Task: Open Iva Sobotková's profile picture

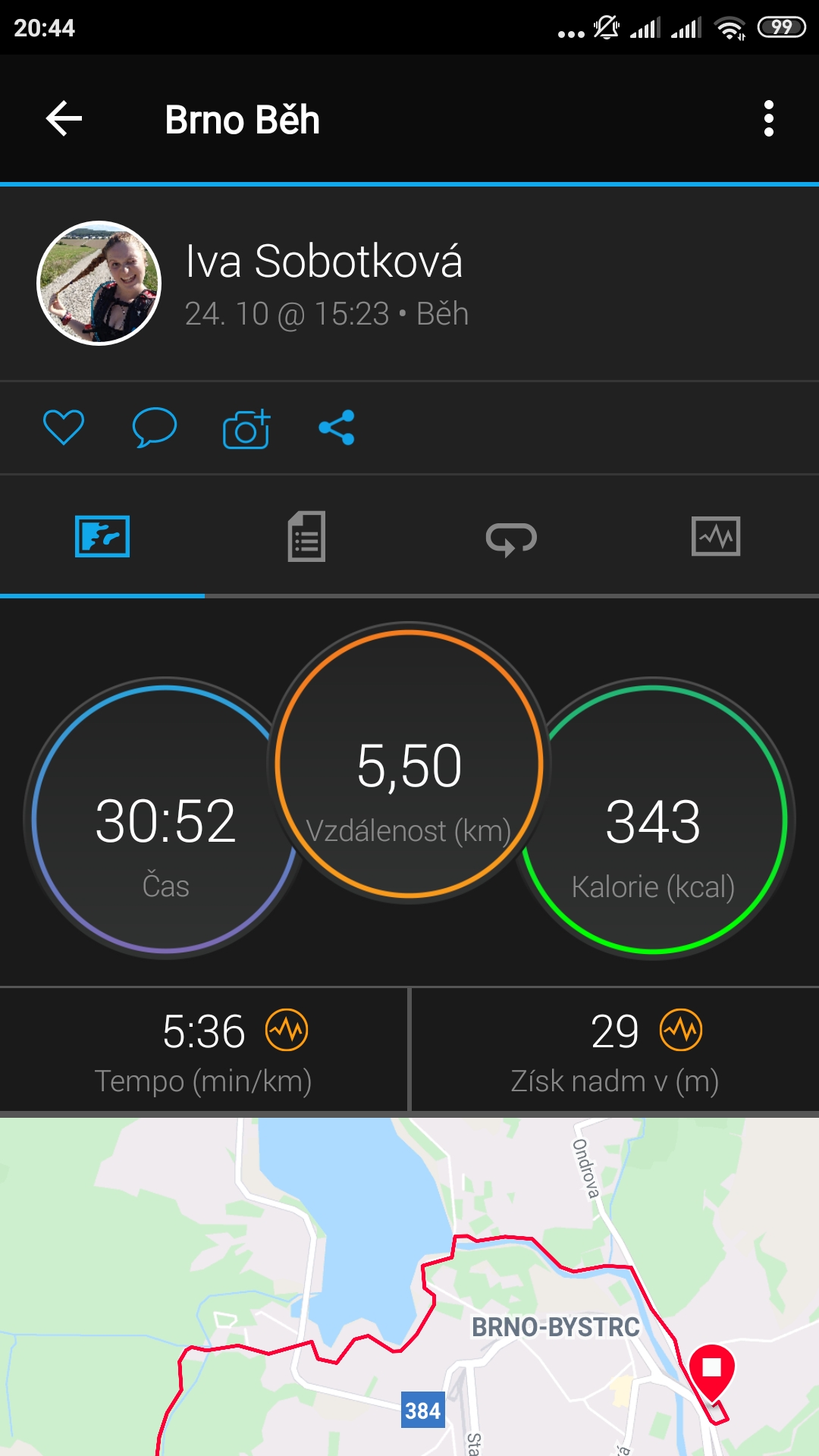Action: click(99, 283)
